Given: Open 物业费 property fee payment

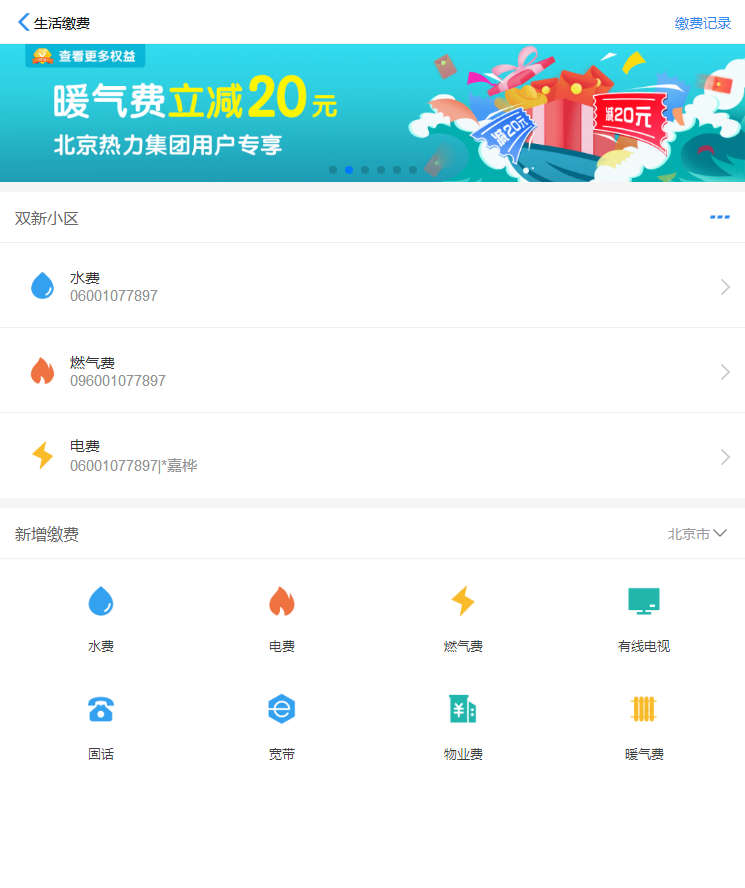Looking at the screenshot, I should pos(463,725).
